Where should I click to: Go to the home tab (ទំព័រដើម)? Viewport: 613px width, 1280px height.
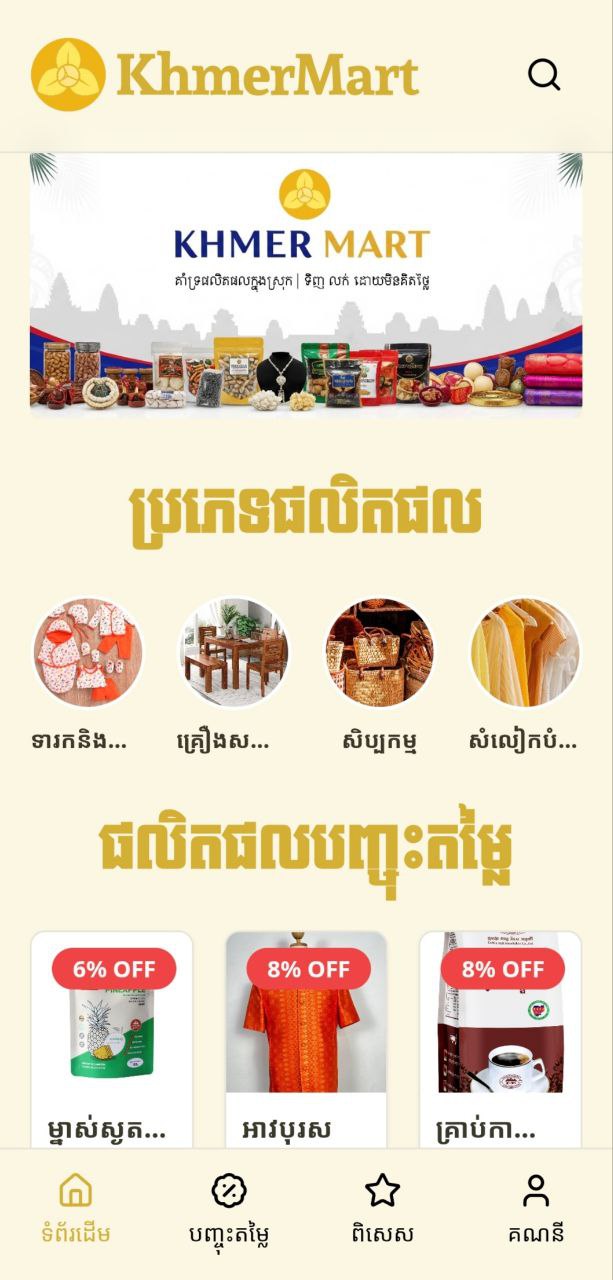(x=76, y=1208)
